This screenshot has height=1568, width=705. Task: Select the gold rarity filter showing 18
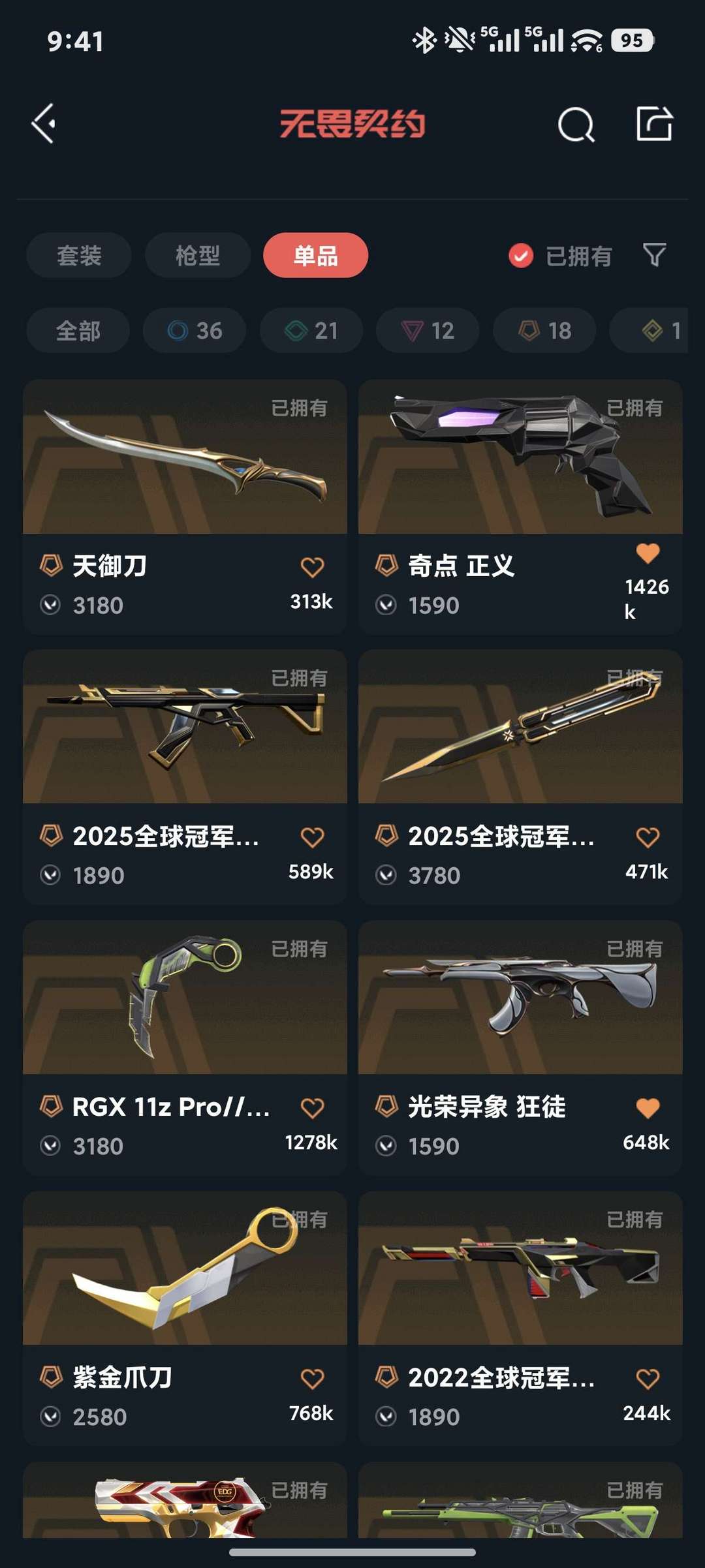click(x=544, y=330)
